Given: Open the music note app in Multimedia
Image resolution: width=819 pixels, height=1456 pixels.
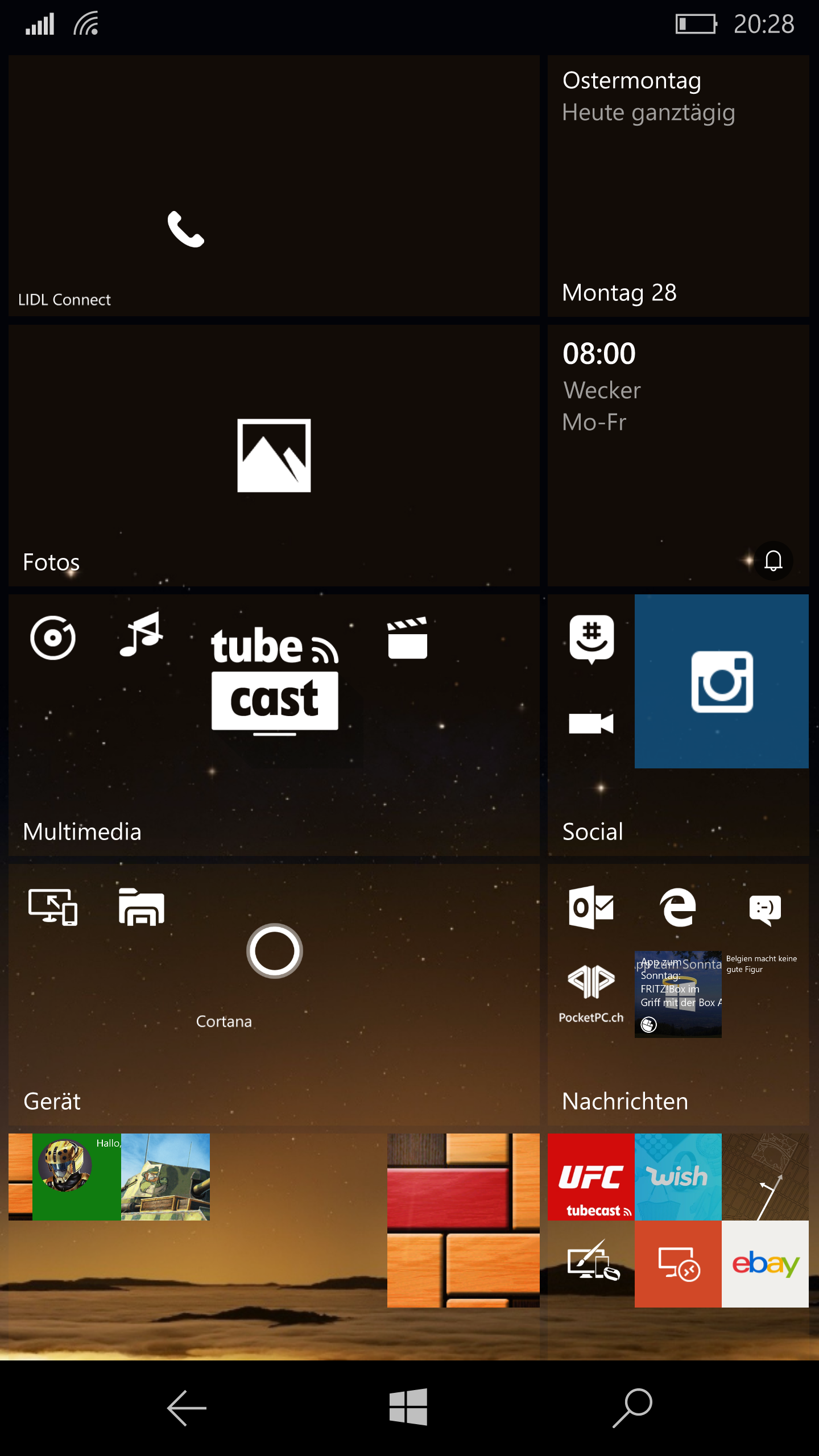Looking at the screenshot, I should 141,636.
